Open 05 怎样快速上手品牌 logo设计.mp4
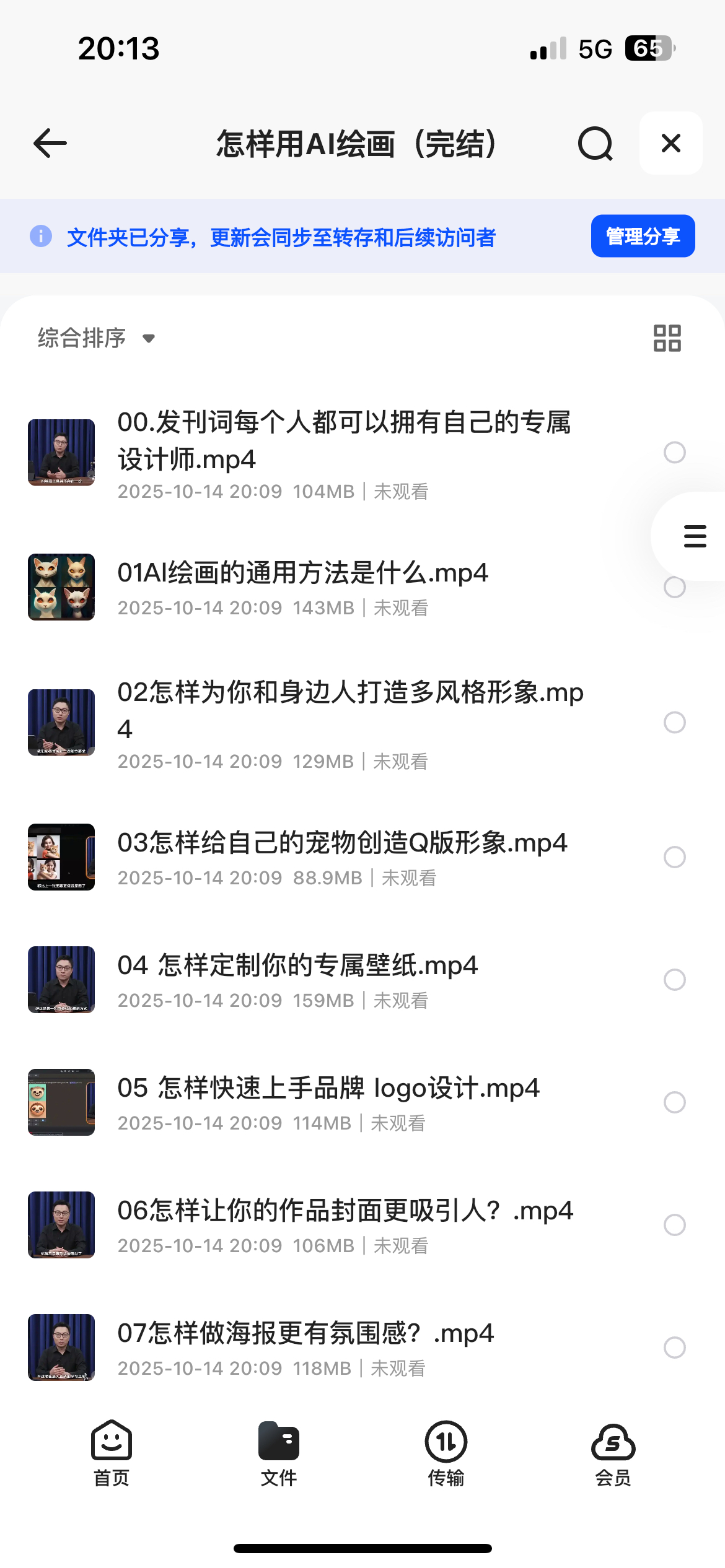The width and height of the screenshot is (725, 1568). coord(328,1089)
